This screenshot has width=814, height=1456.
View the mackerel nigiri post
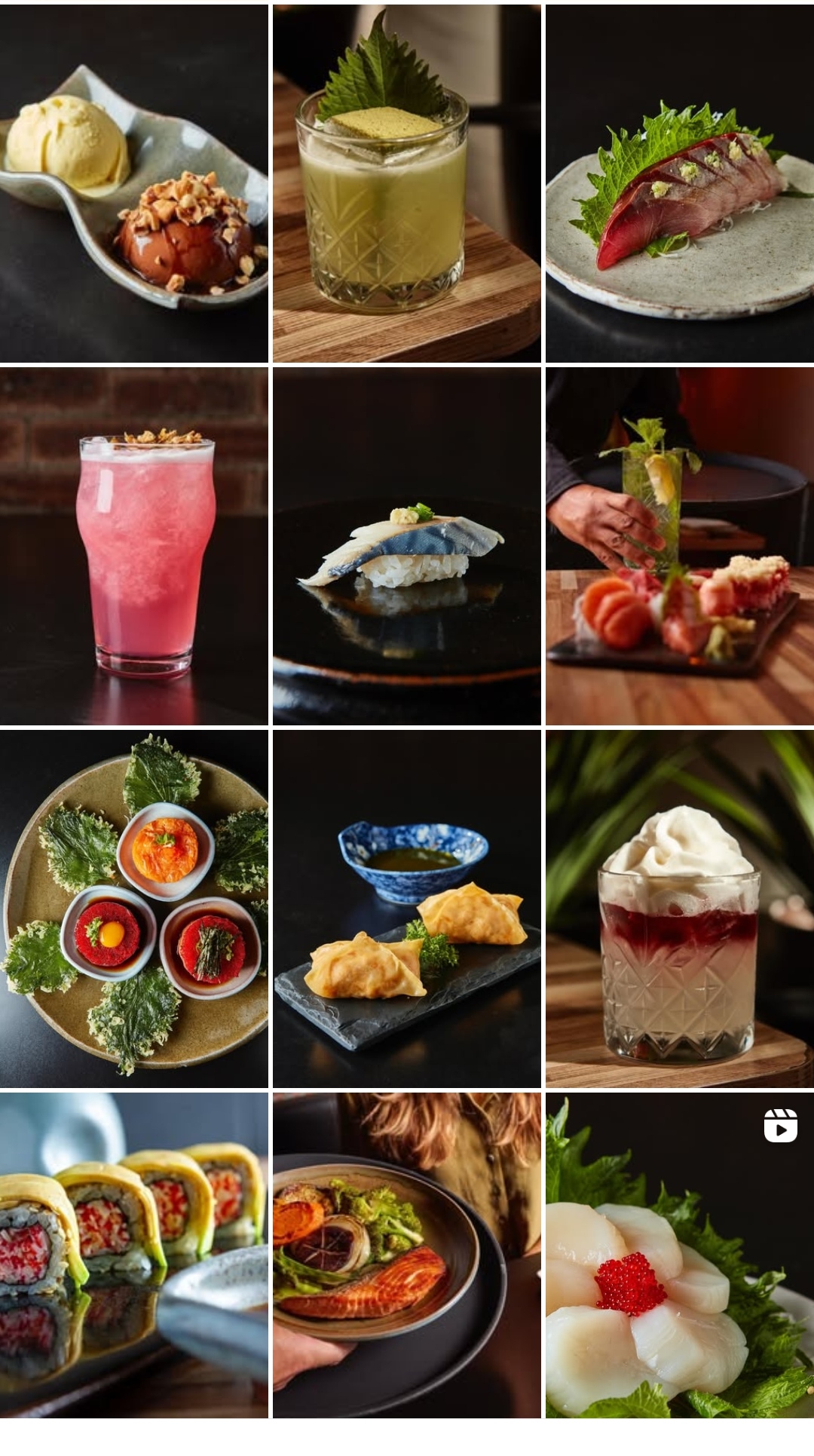pos(406,546)
